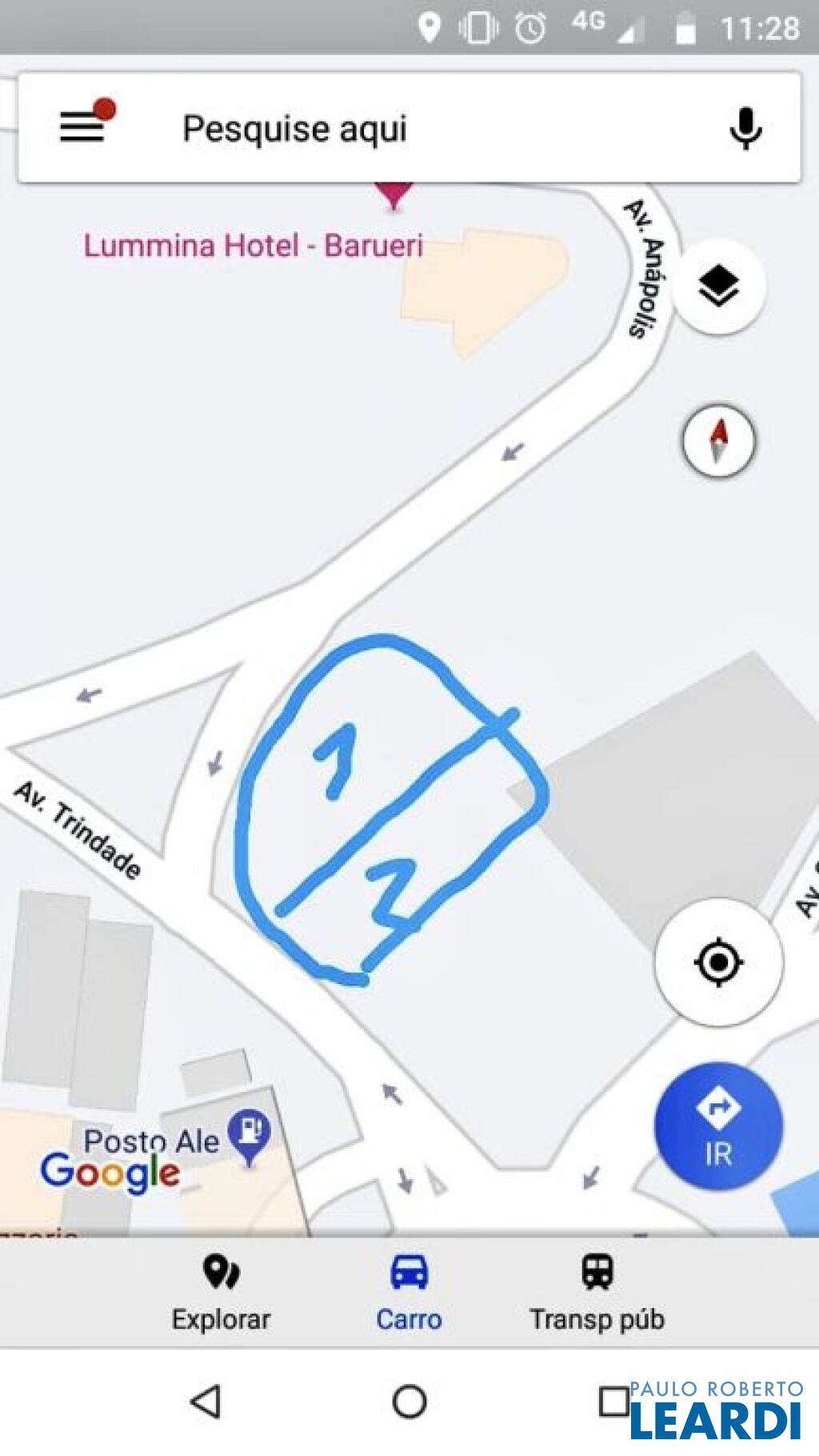The height and width of the screenshot is (1456, 819).
Task: Go to the home screen
Action: 409,1402
